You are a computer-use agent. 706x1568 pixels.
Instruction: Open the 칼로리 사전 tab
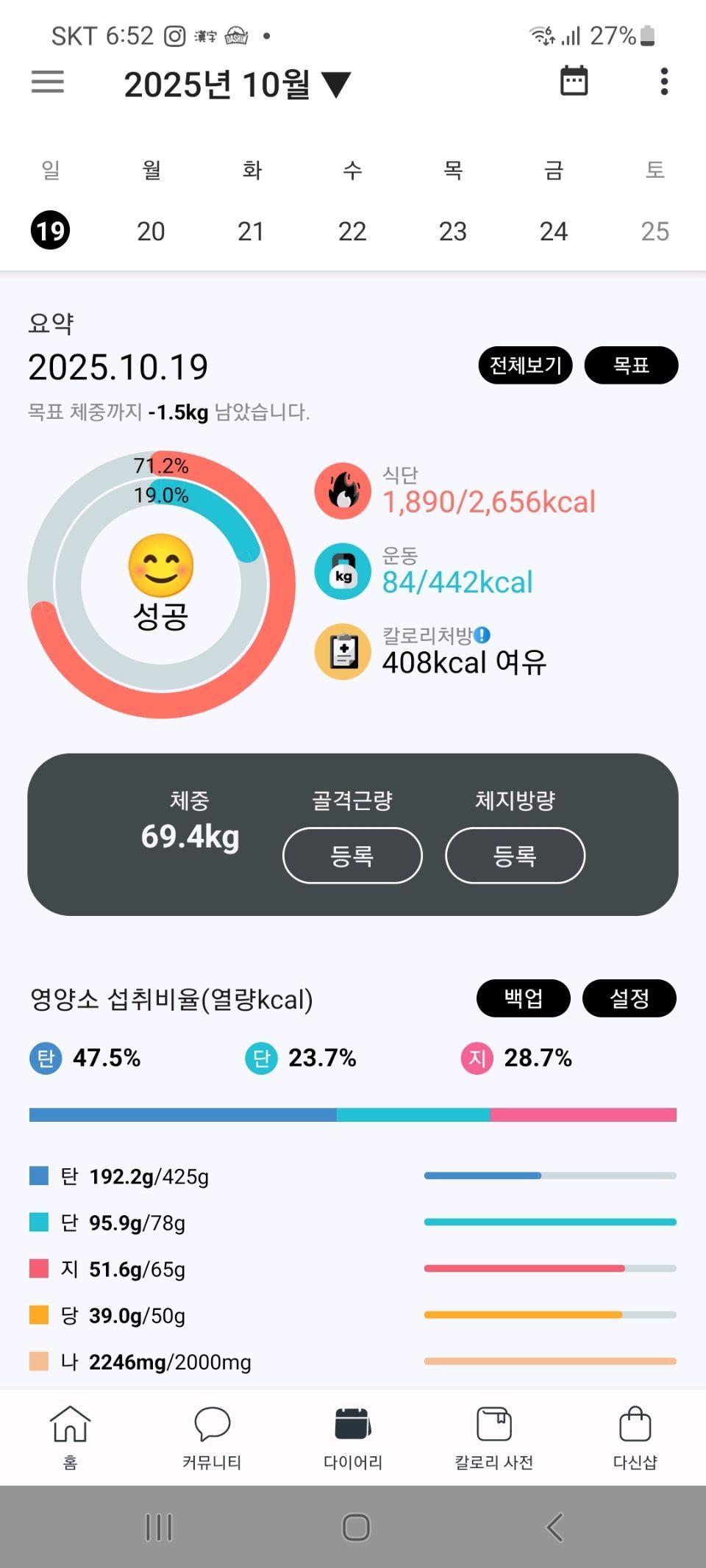(494, 1437)
